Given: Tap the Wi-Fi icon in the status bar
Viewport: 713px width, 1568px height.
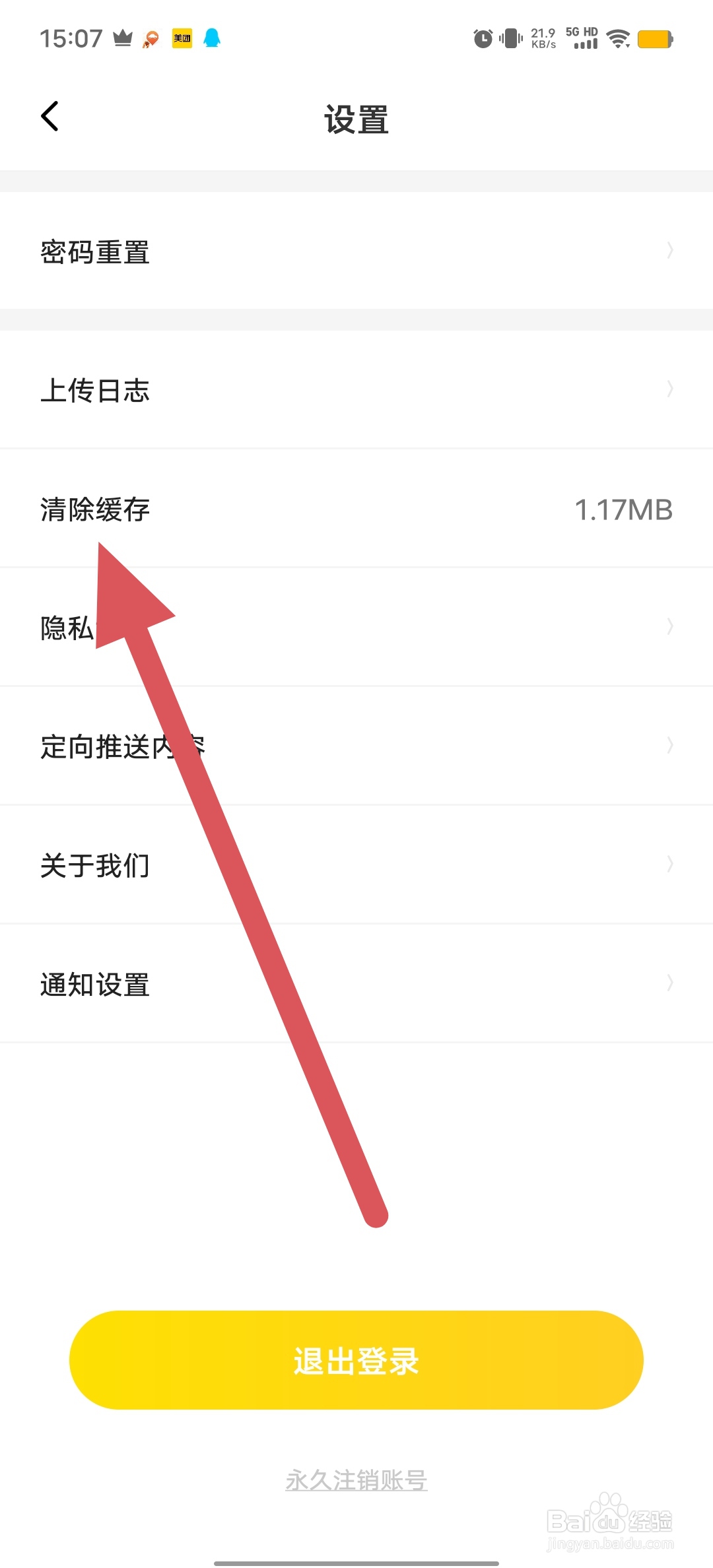Looking at the screenshot, I should (x=618, y=40).
